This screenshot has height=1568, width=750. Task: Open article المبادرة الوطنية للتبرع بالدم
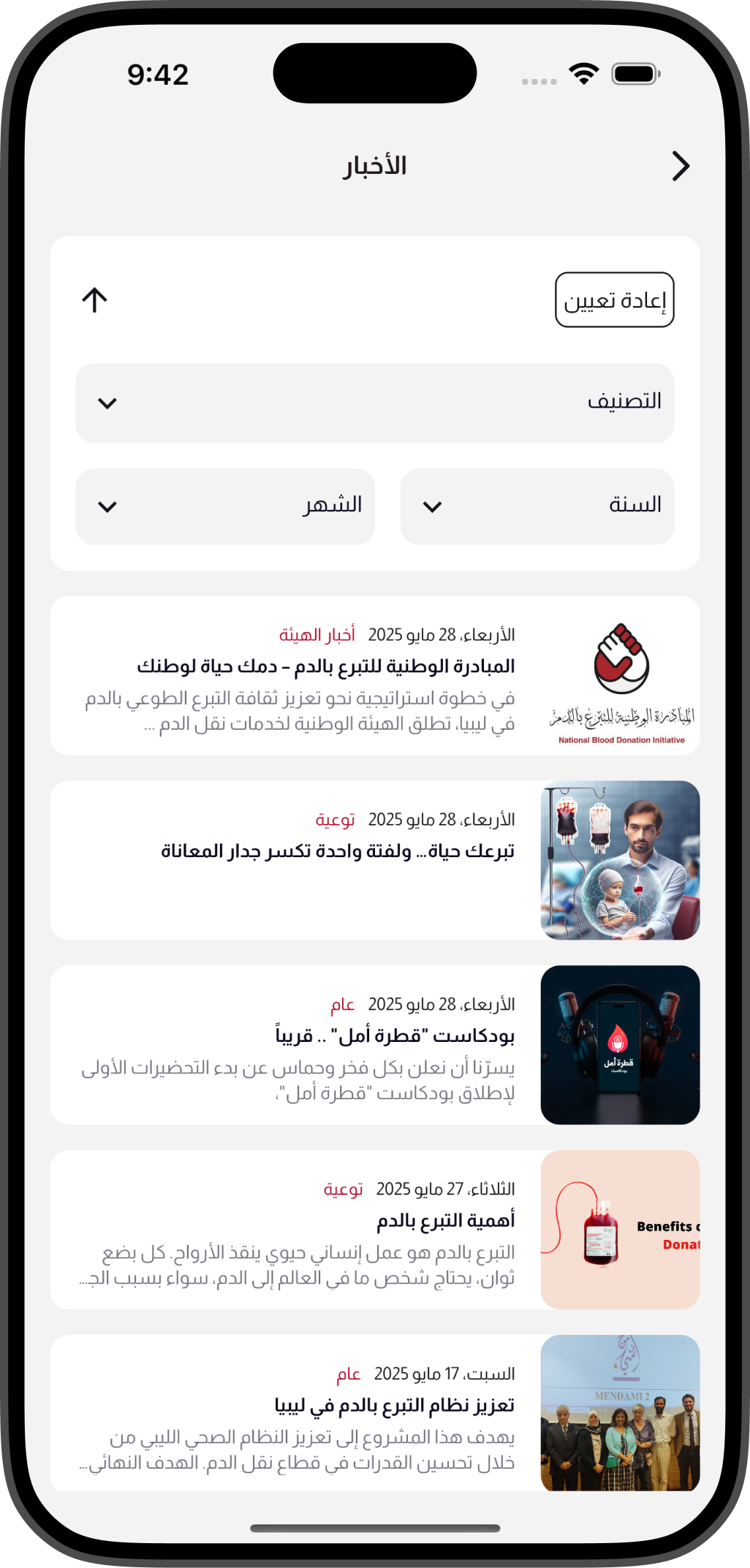[x=374, y=675]
